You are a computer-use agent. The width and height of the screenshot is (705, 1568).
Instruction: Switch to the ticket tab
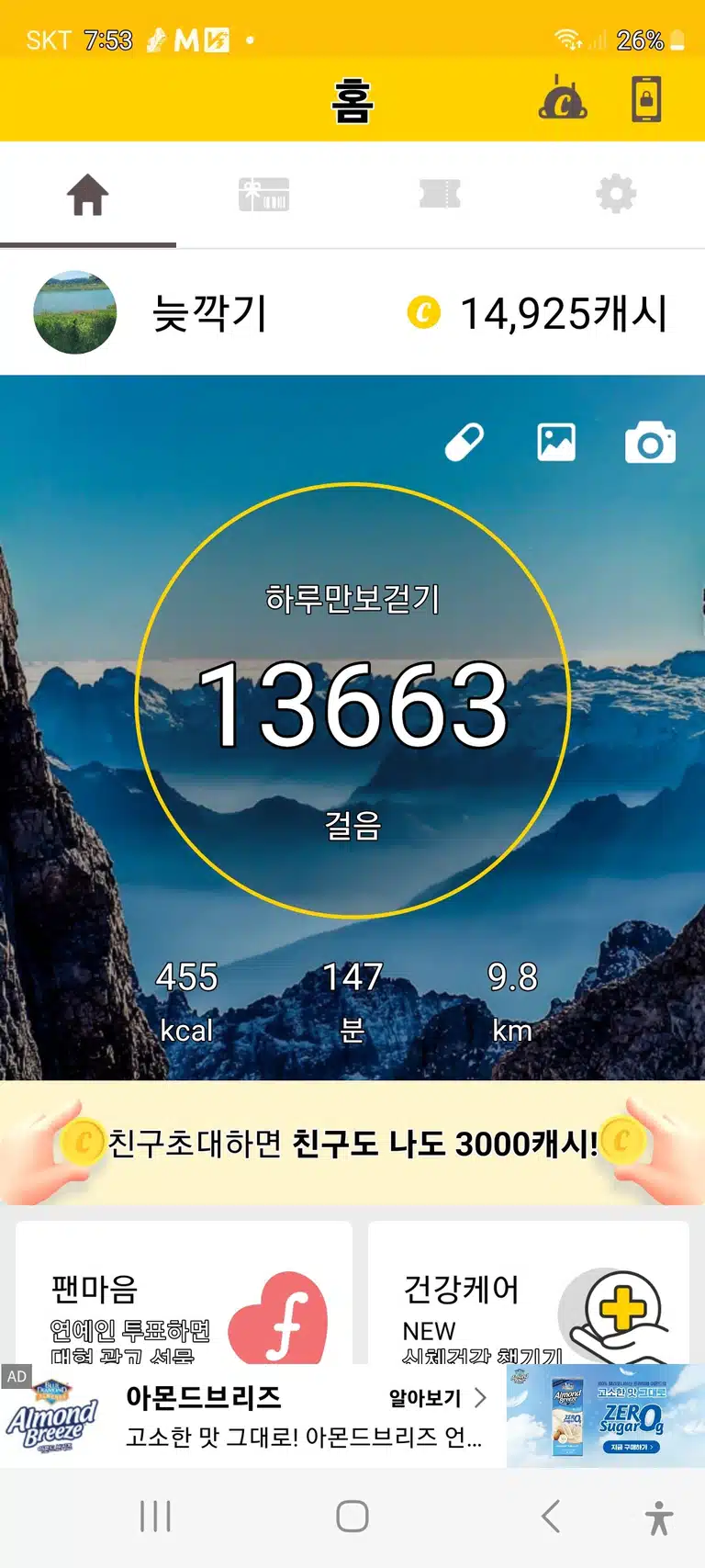(440, 195)
